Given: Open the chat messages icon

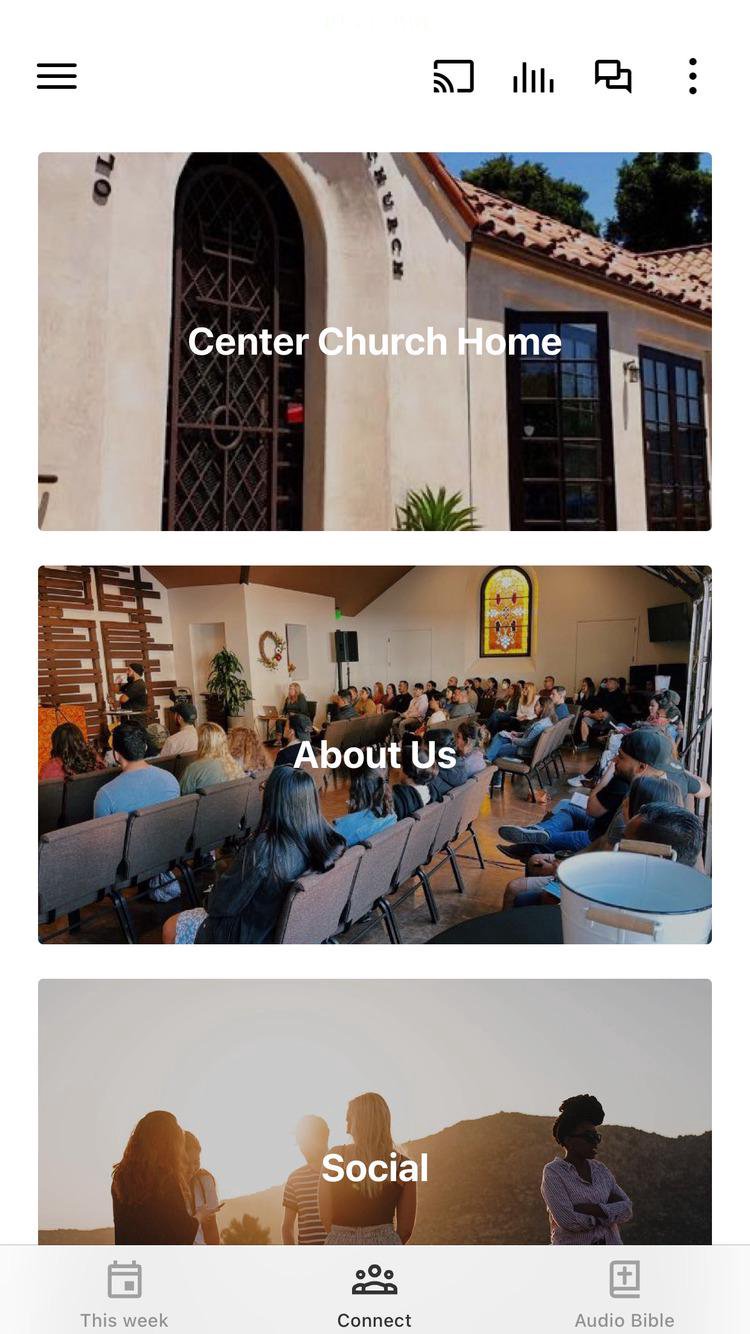Looking at the screenshot, I should click(x=613, y=76).
